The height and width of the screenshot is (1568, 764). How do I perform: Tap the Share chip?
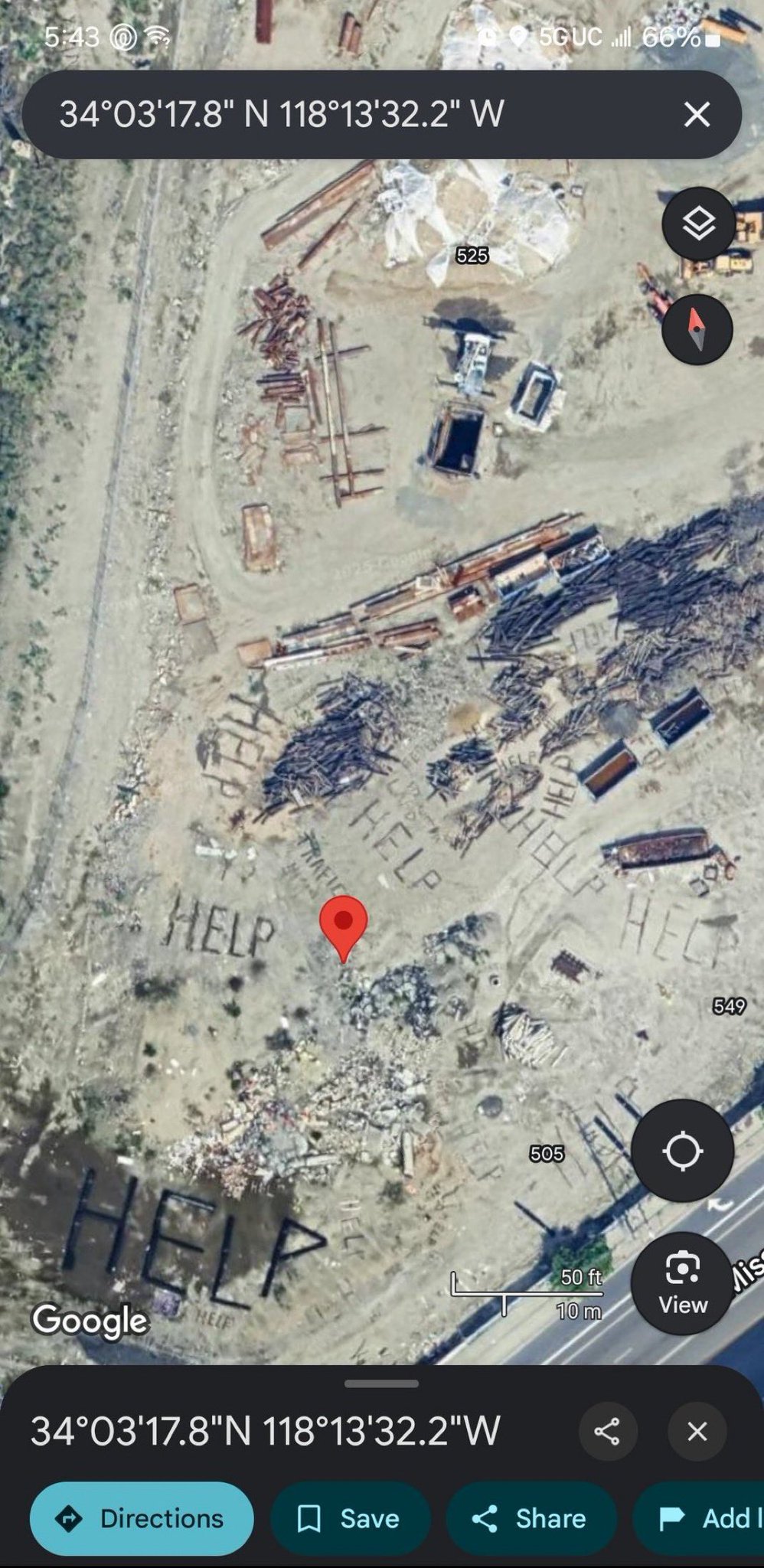(531, 1518)
